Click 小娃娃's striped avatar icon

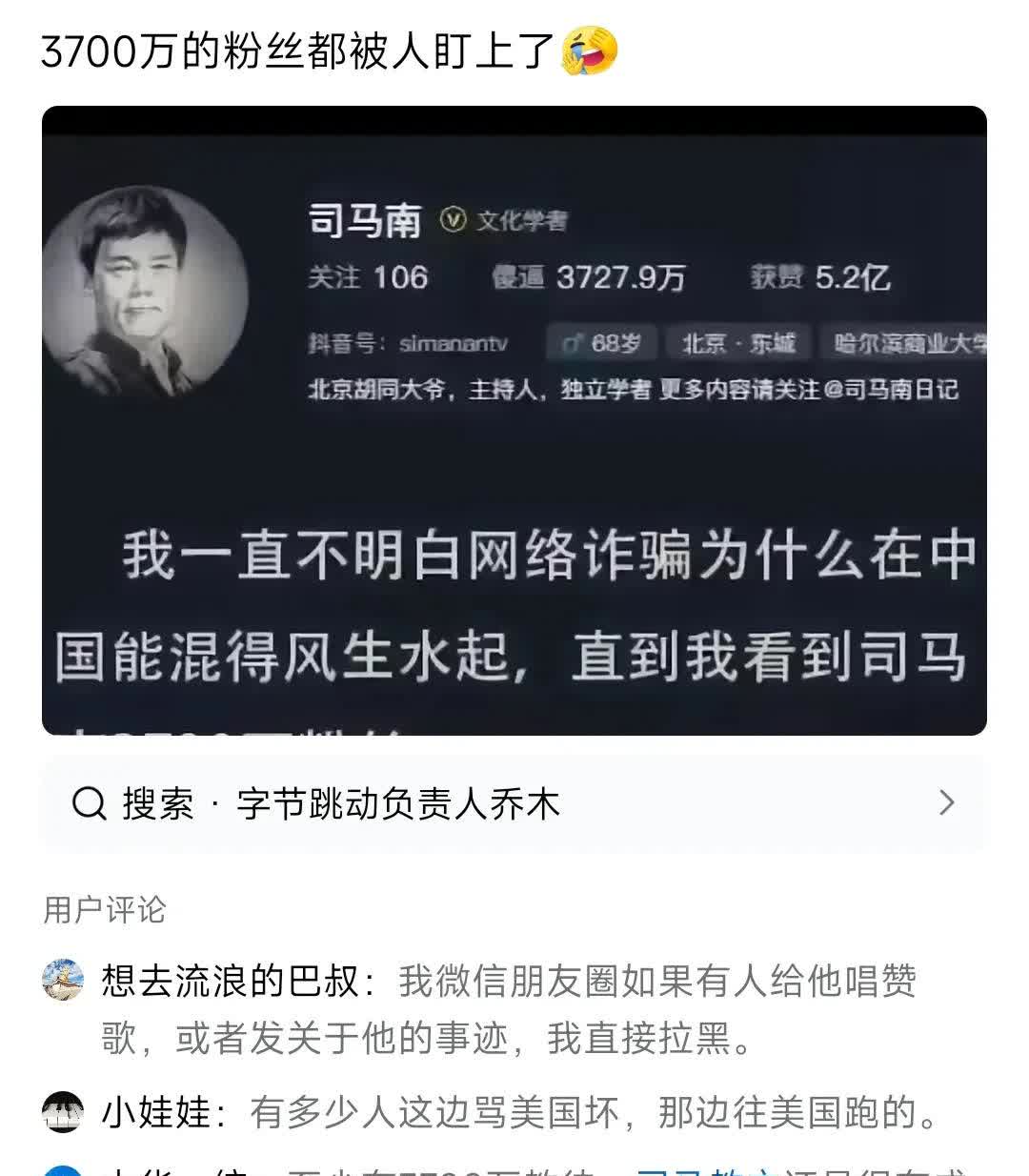pos(63,1112)
